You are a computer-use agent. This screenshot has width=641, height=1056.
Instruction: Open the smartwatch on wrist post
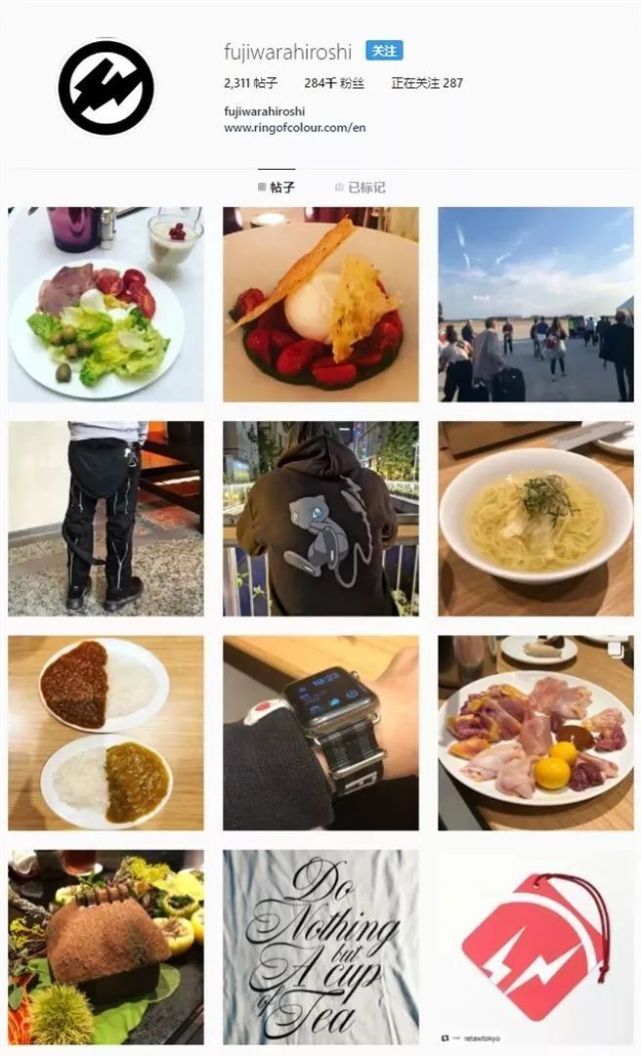pos(321,733)
